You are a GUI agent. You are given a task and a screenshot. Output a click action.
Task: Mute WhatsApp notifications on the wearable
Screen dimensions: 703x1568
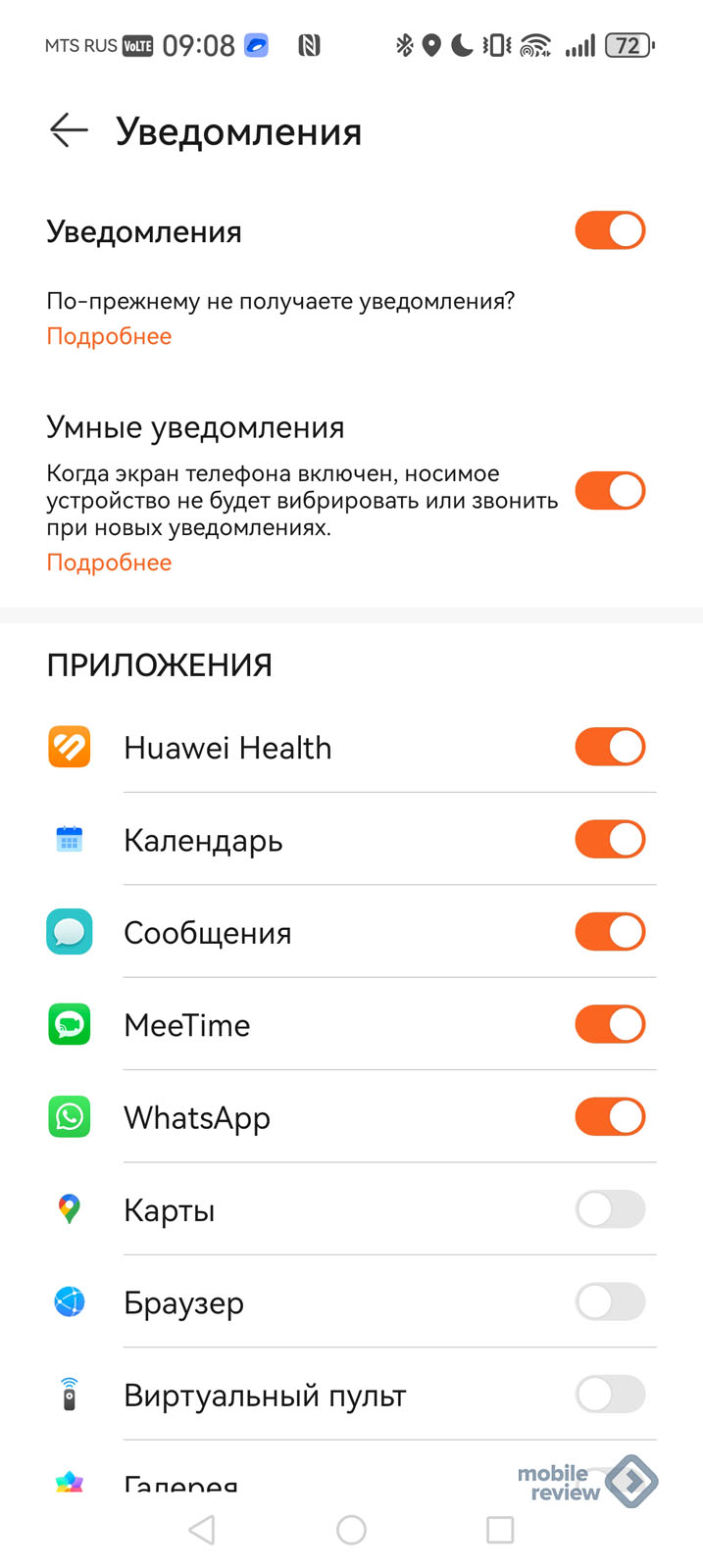click(x=610, y=1117)
